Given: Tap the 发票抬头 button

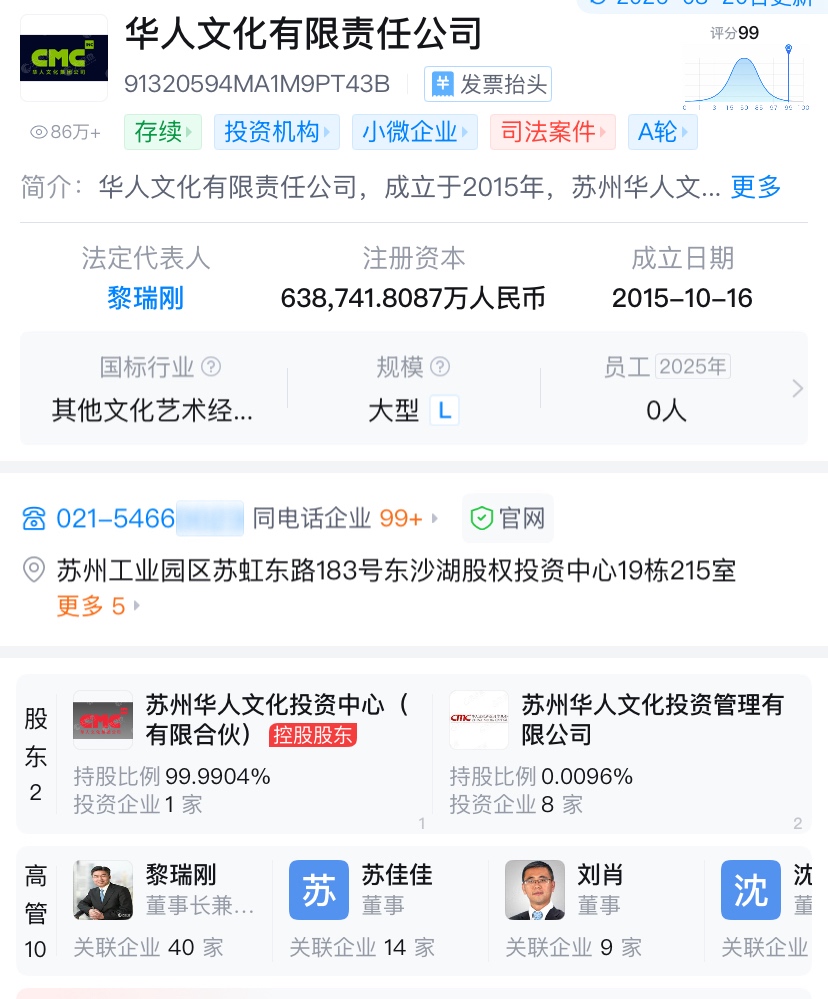Looking at the screenshot, I should point(488,84).
